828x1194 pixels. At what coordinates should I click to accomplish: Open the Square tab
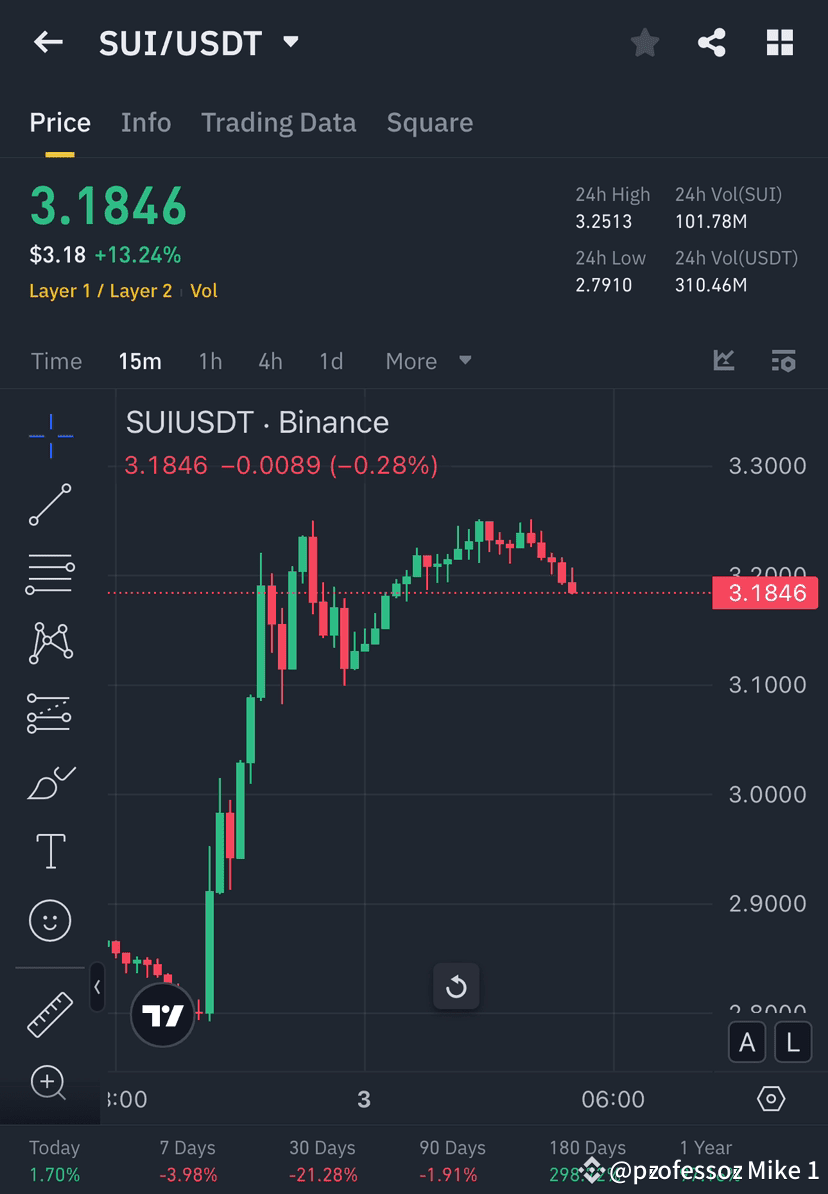(429, 122)
